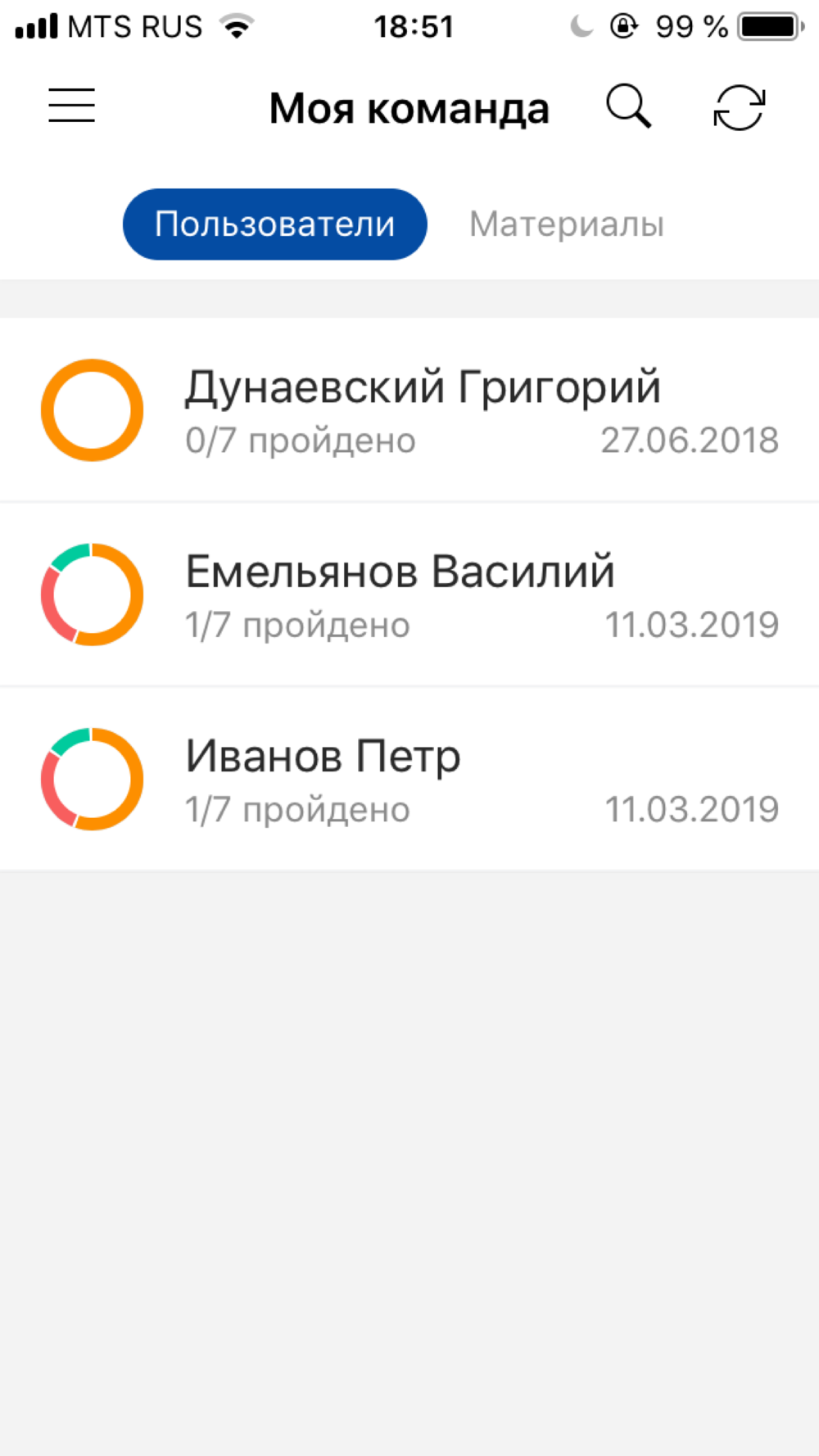Open the search magnifier icon

click(x=628, y=106)
